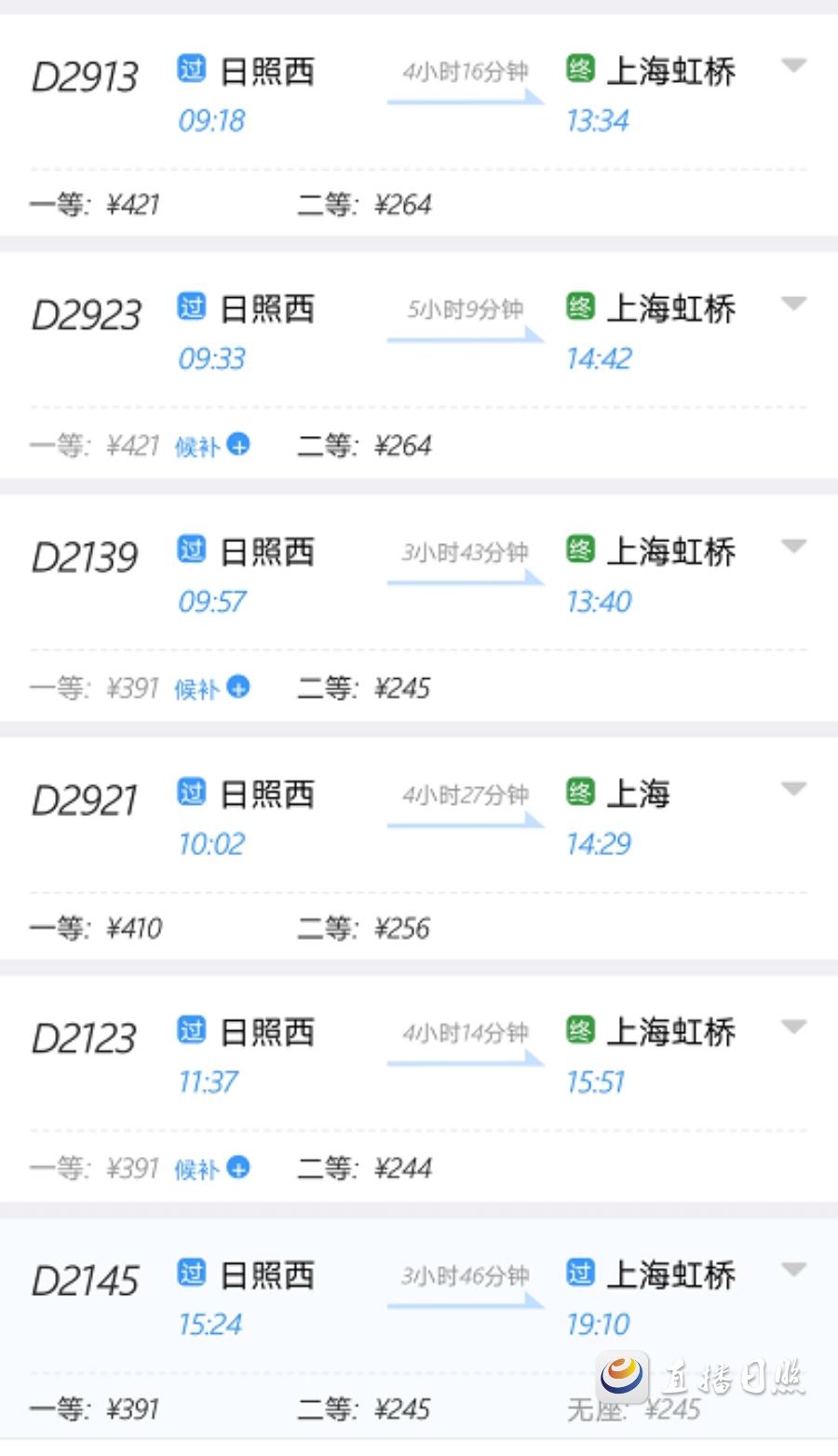Expand the dropdown arrow for D2139
This screenshot has width=838, height=1456.
click(x=793, y=546)
